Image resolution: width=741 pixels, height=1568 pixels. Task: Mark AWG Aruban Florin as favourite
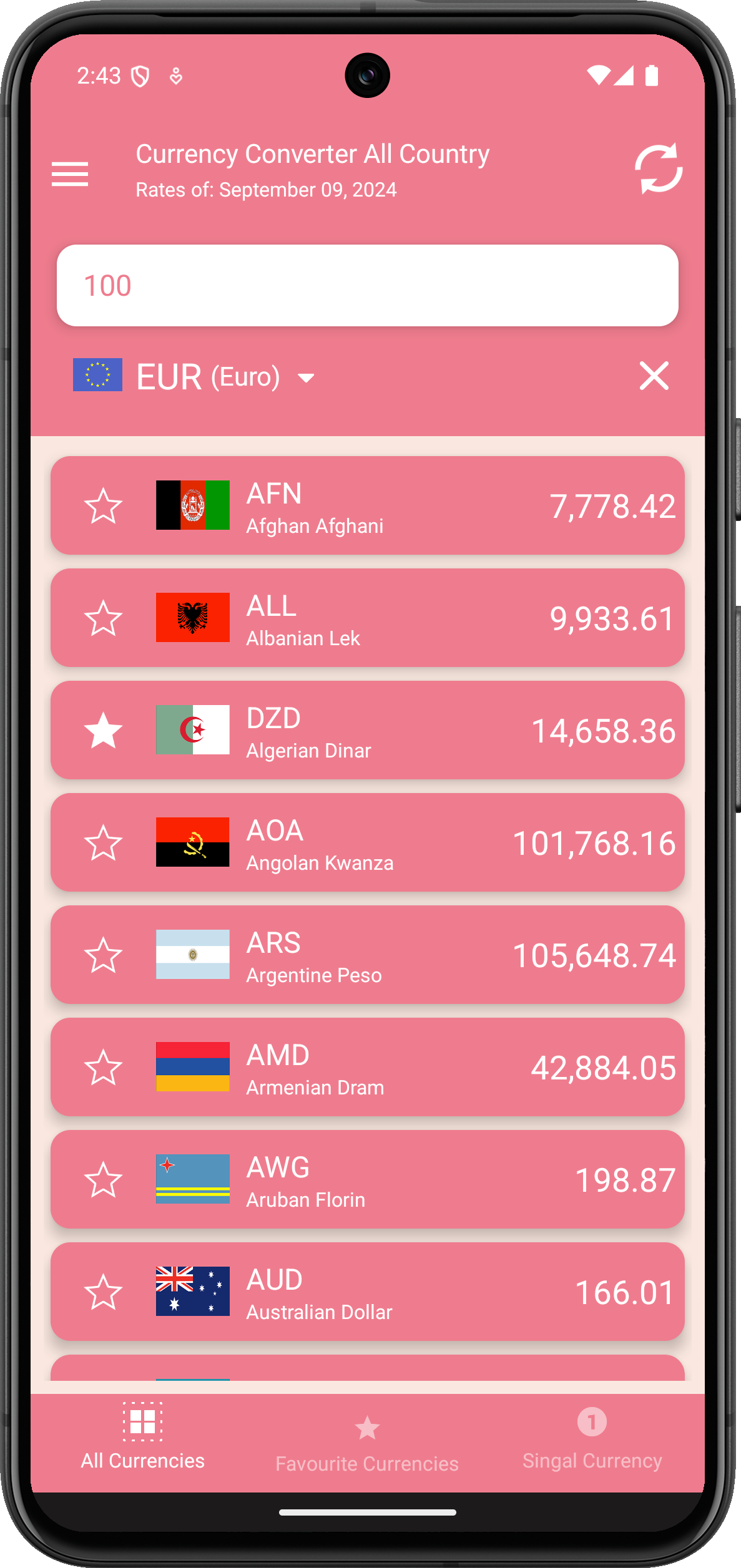coord(103,1180)
